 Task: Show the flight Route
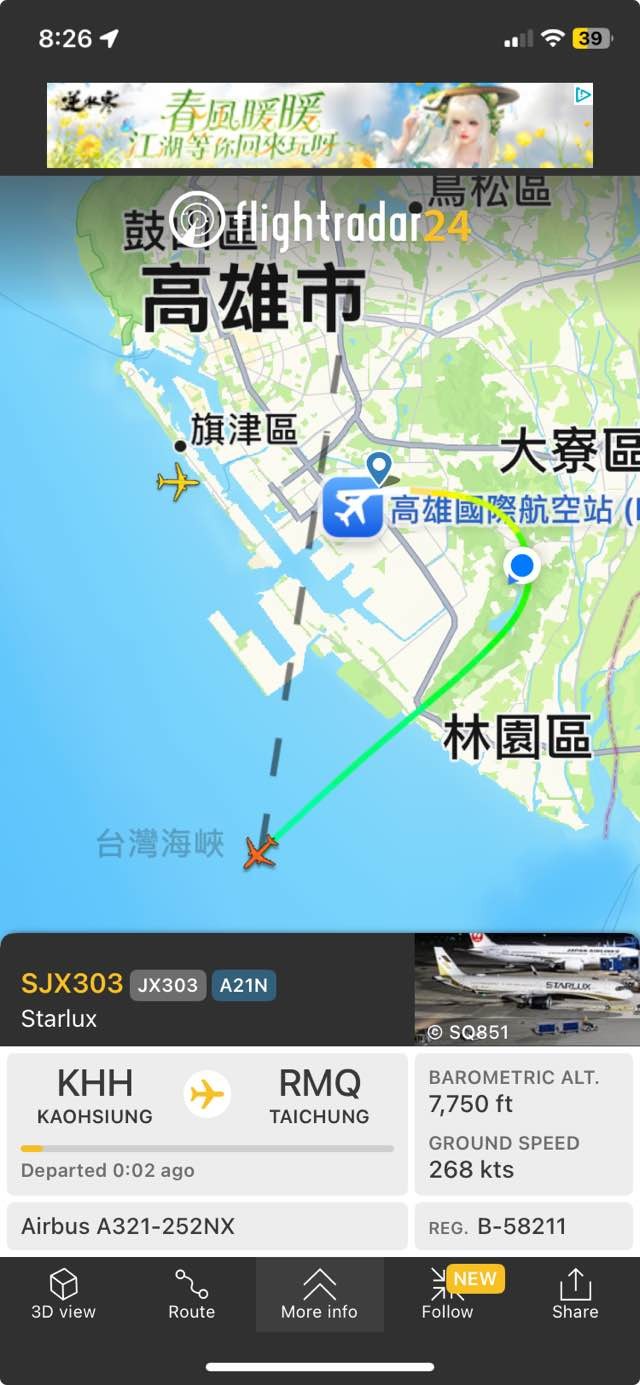point(191,1294)
